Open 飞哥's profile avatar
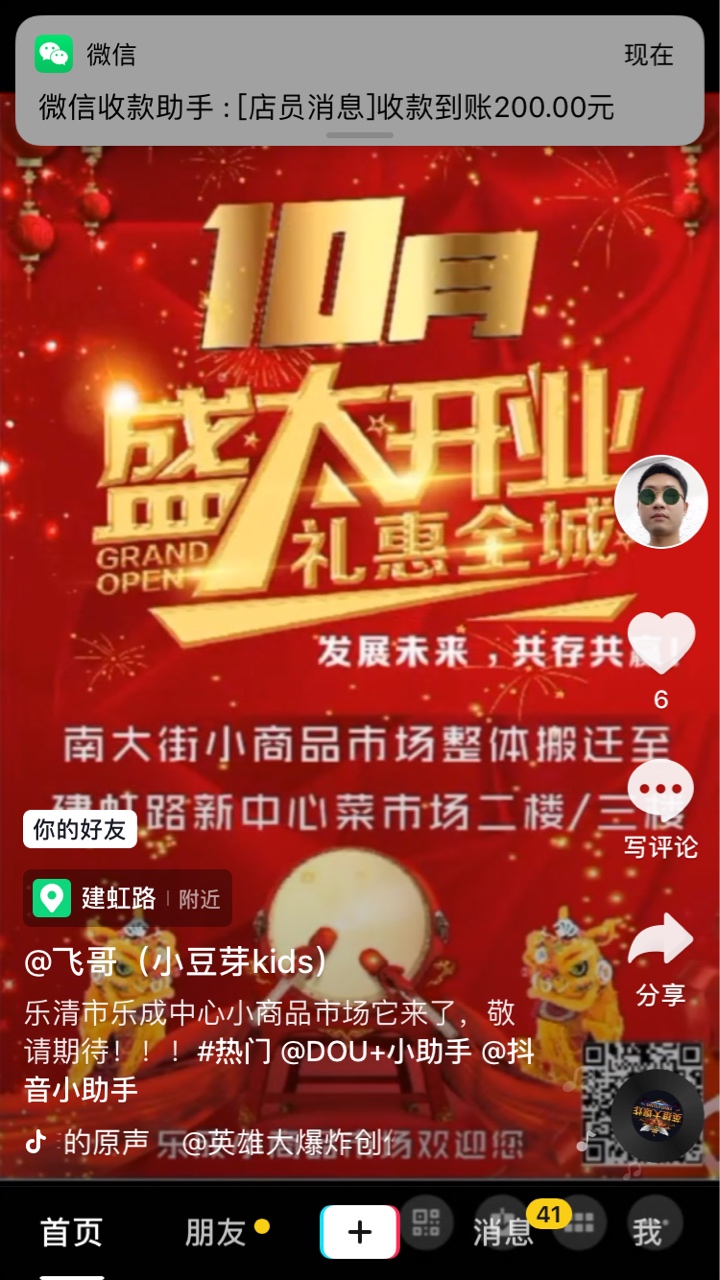This screenshot has height=1280, width=720. point(661,502)
